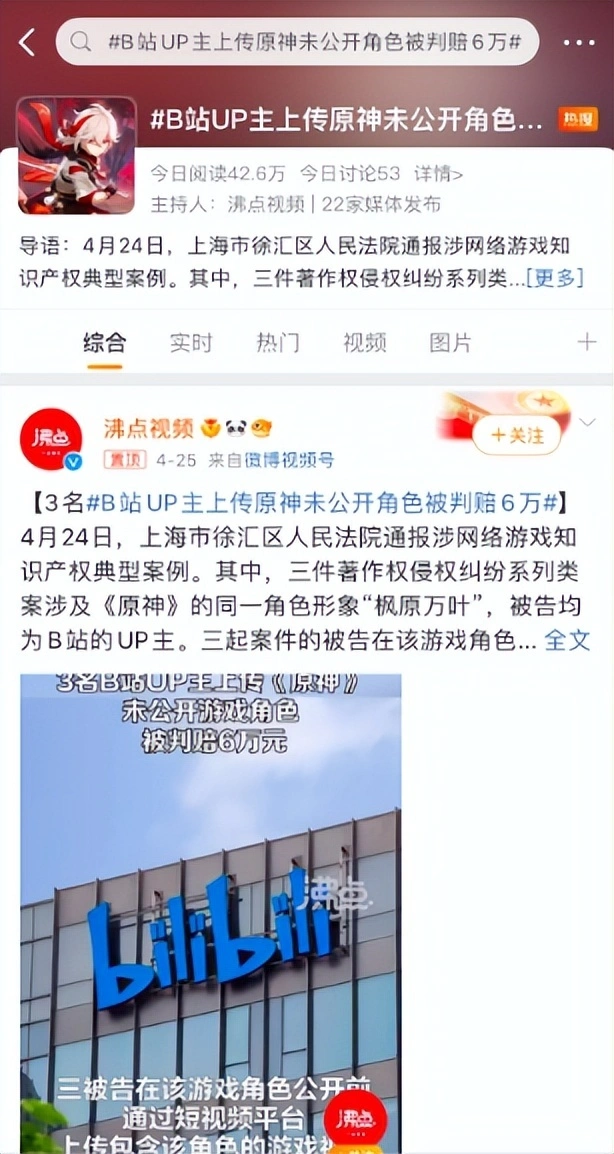Switch to the 视频 tab
Screen dimensions: 614x1154
364,343
